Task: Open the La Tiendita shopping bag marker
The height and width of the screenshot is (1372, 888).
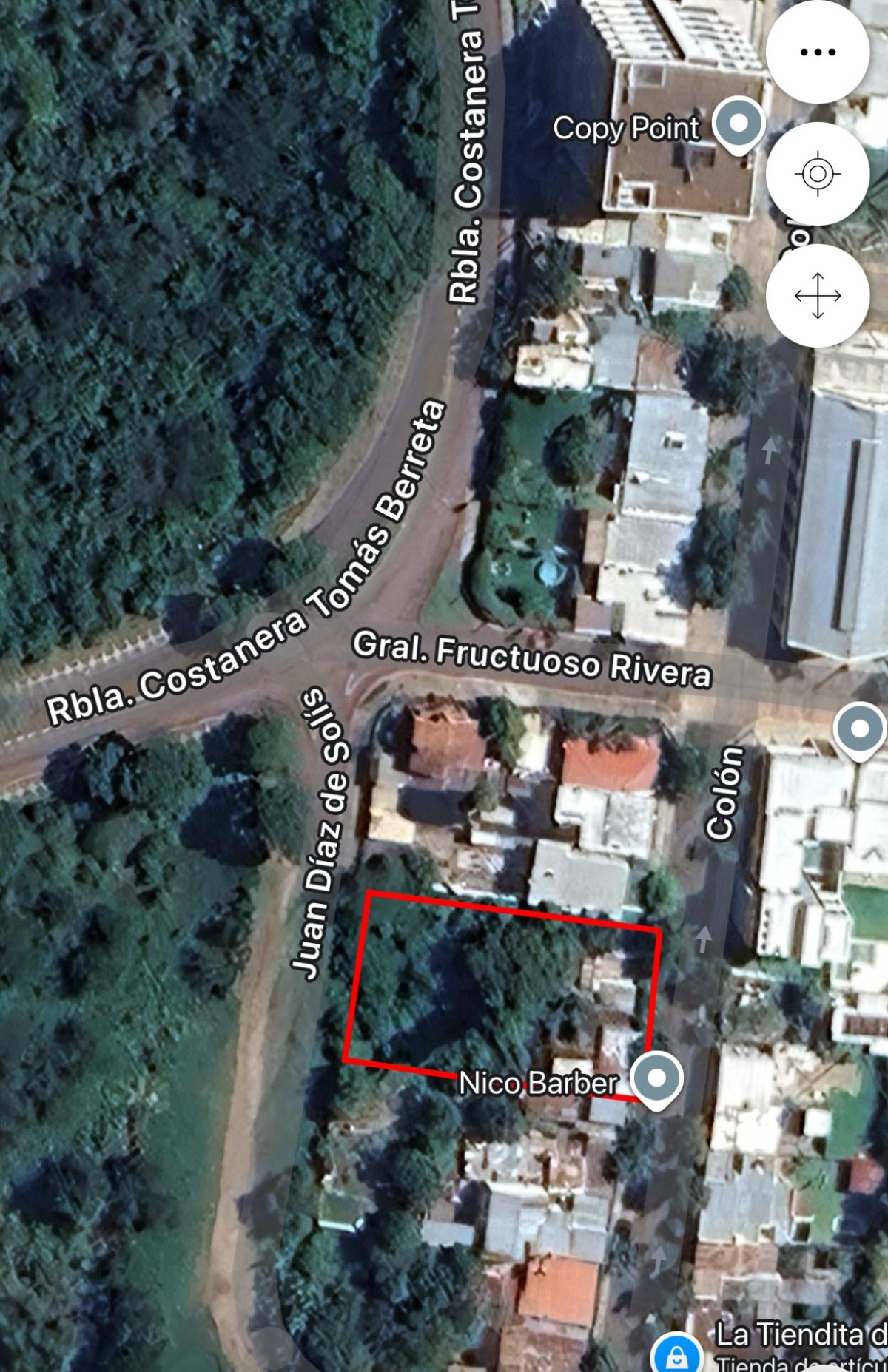Action: [x=677, y=1355]
